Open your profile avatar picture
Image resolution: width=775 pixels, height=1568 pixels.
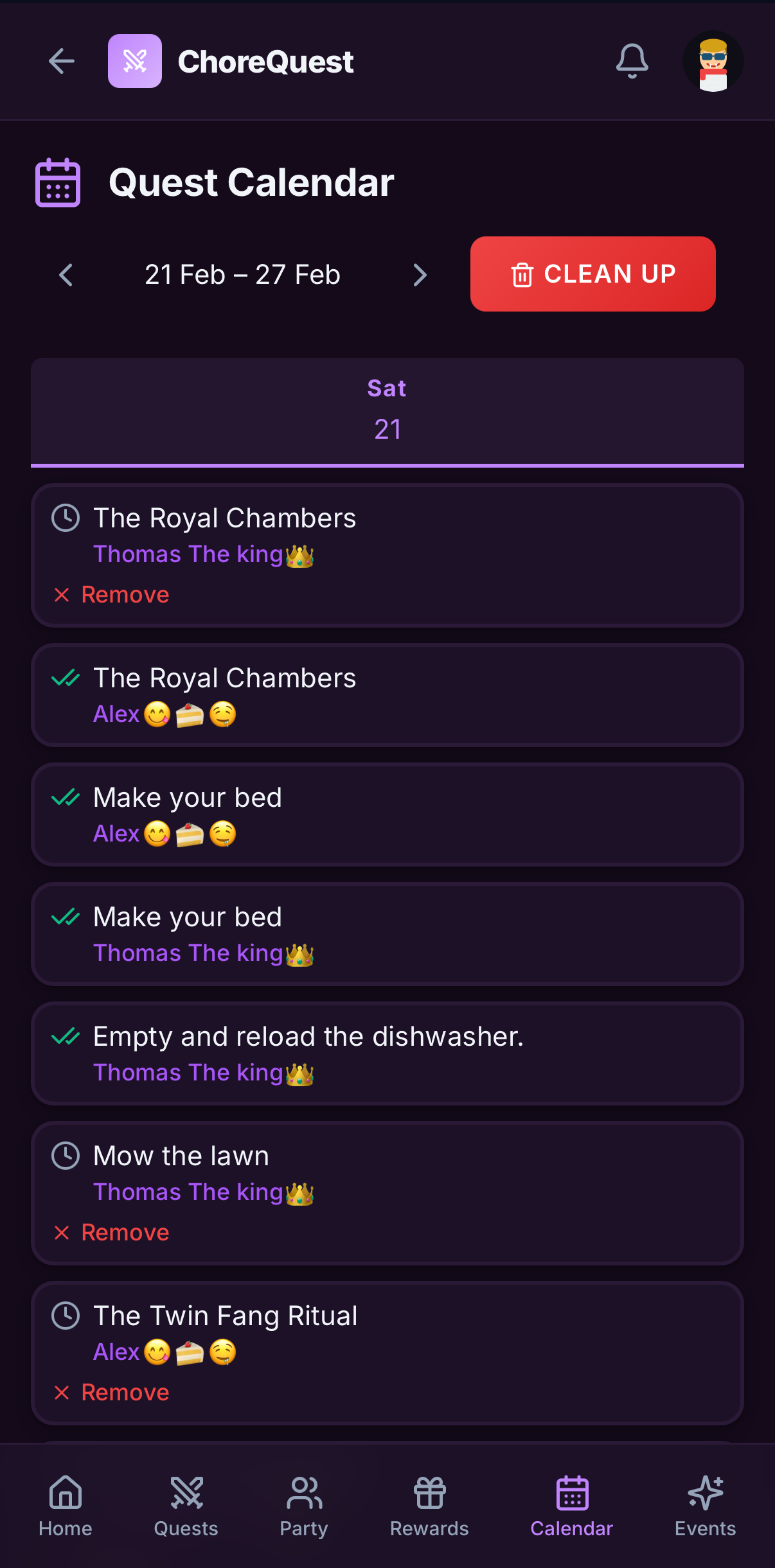click(713, 61)
